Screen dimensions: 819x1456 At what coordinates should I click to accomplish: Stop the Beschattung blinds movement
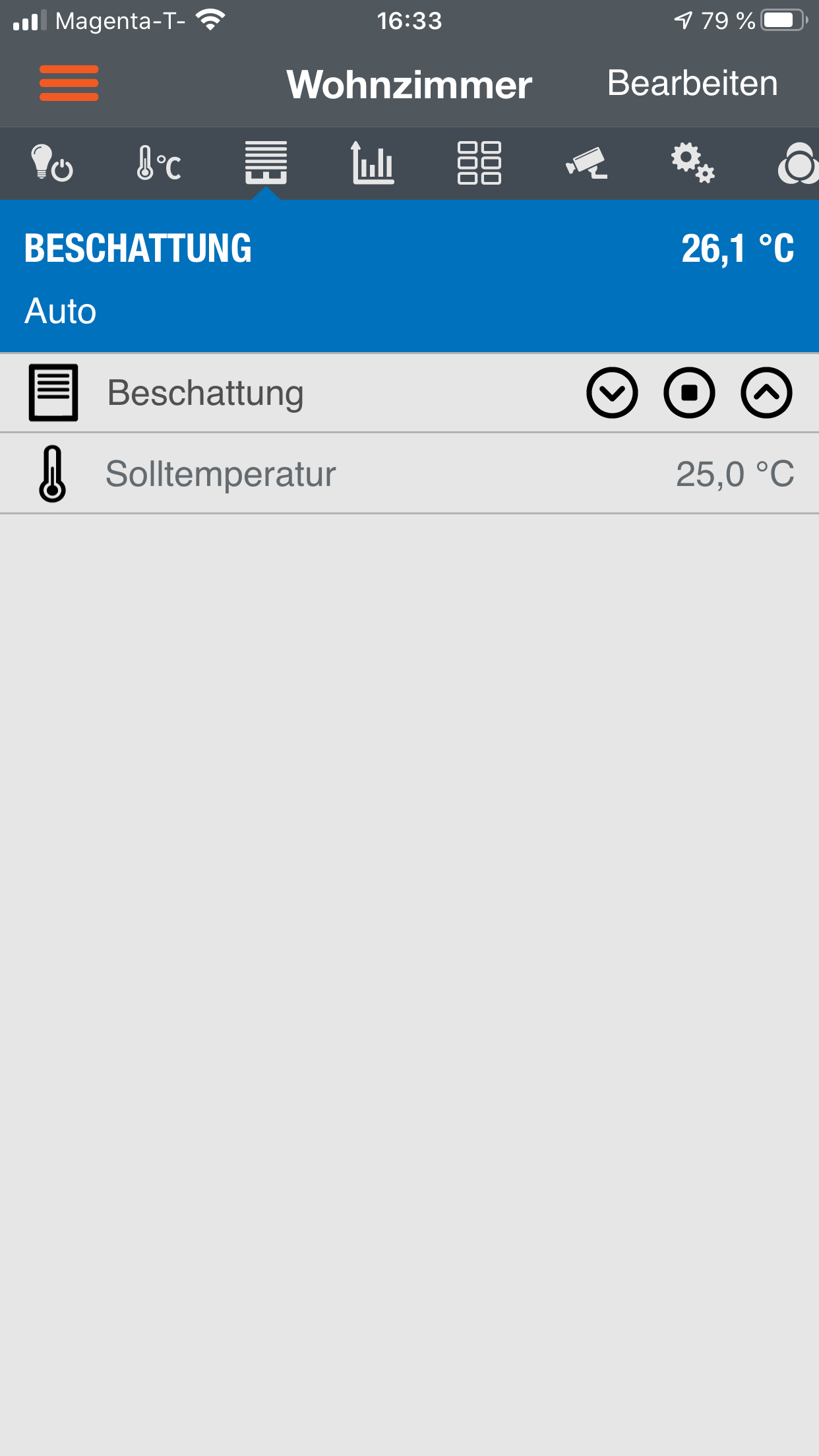(x=689, y=393)
